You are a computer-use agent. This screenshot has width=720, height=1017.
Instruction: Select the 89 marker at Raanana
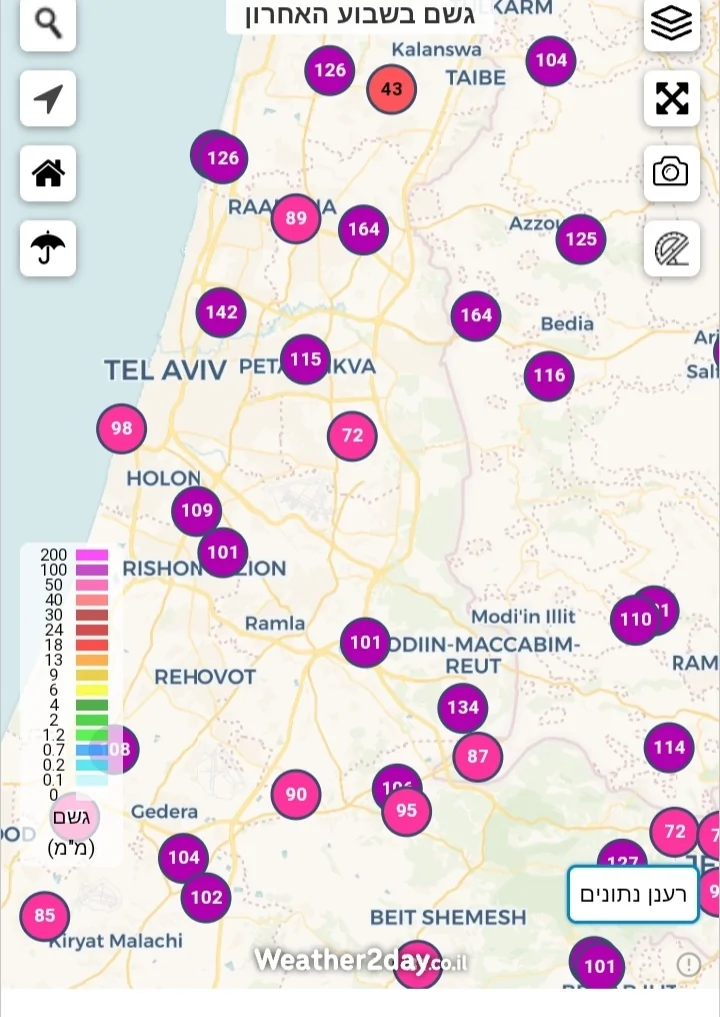[x=296, y=219]
